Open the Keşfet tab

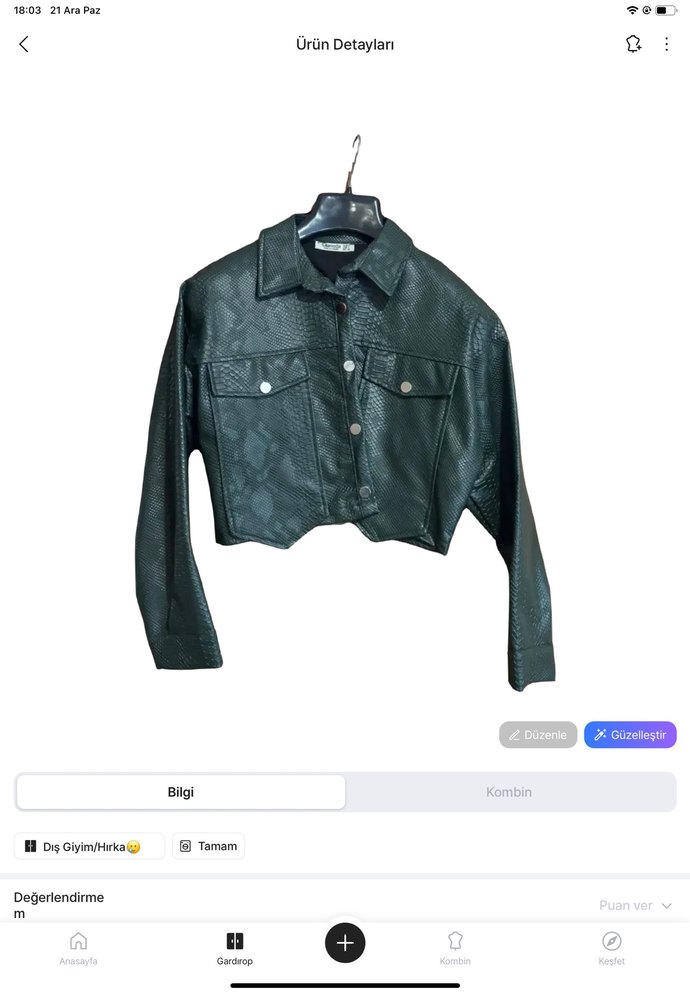click(x=612, y=948)
